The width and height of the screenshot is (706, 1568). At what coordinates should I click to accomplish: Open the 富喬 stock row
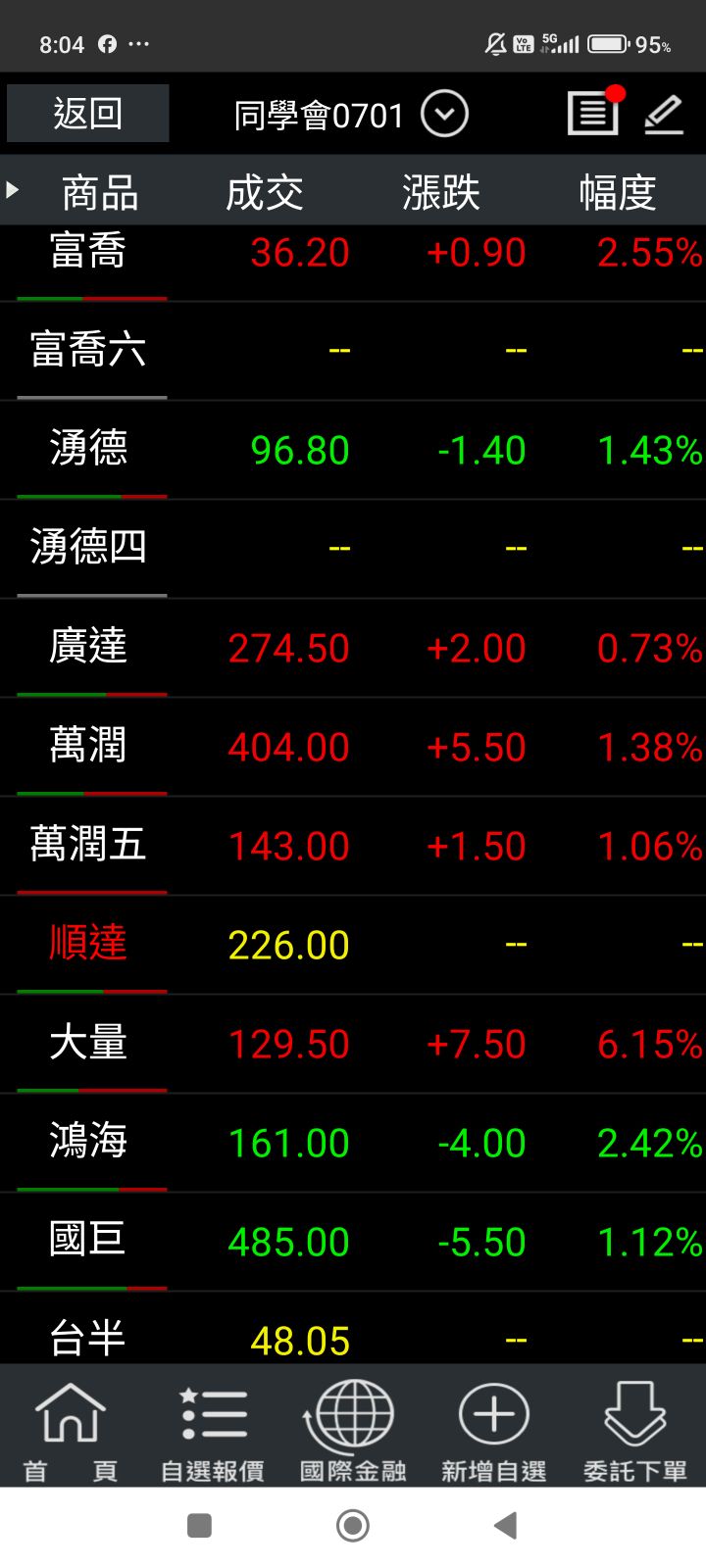coord(88,253)
